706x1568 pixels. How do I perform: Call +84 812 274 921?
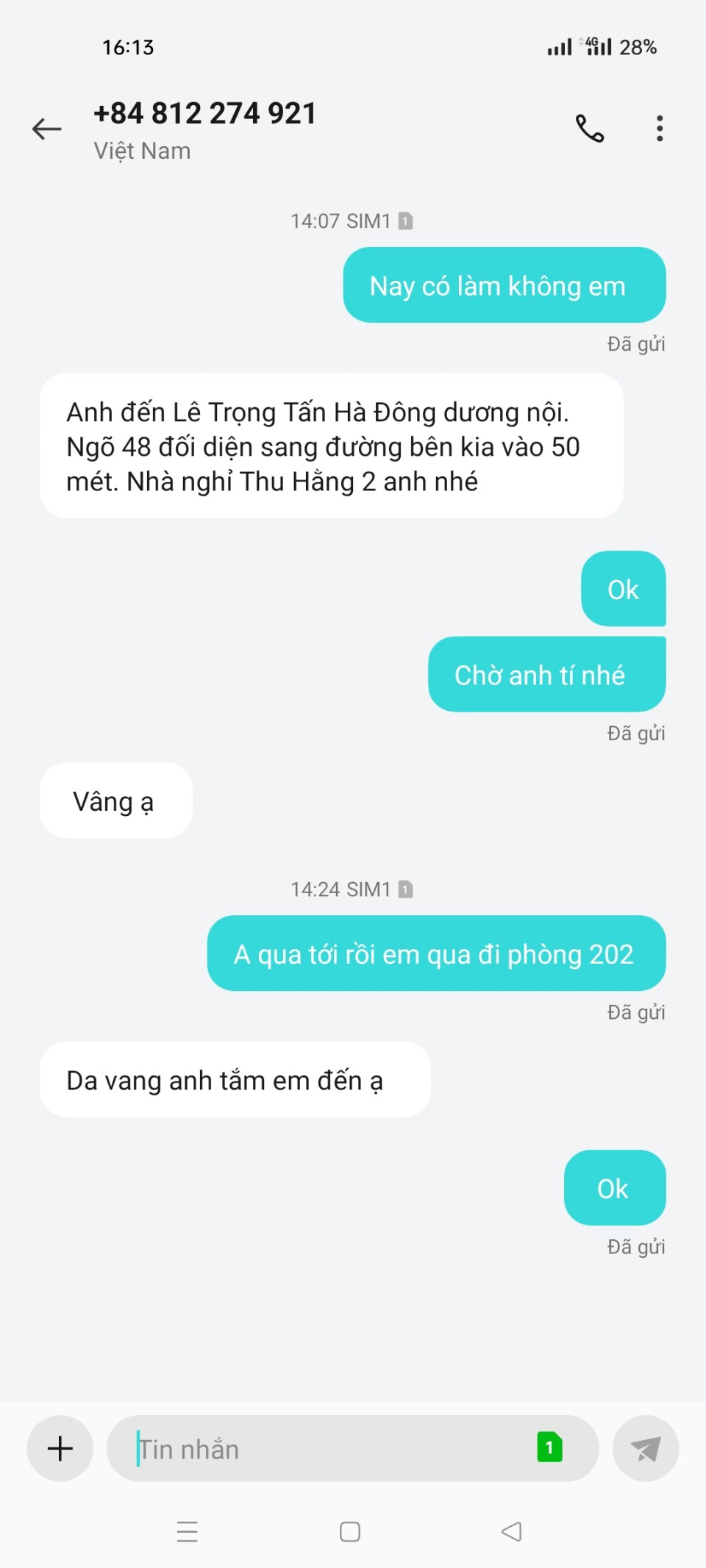pos(589,129)
